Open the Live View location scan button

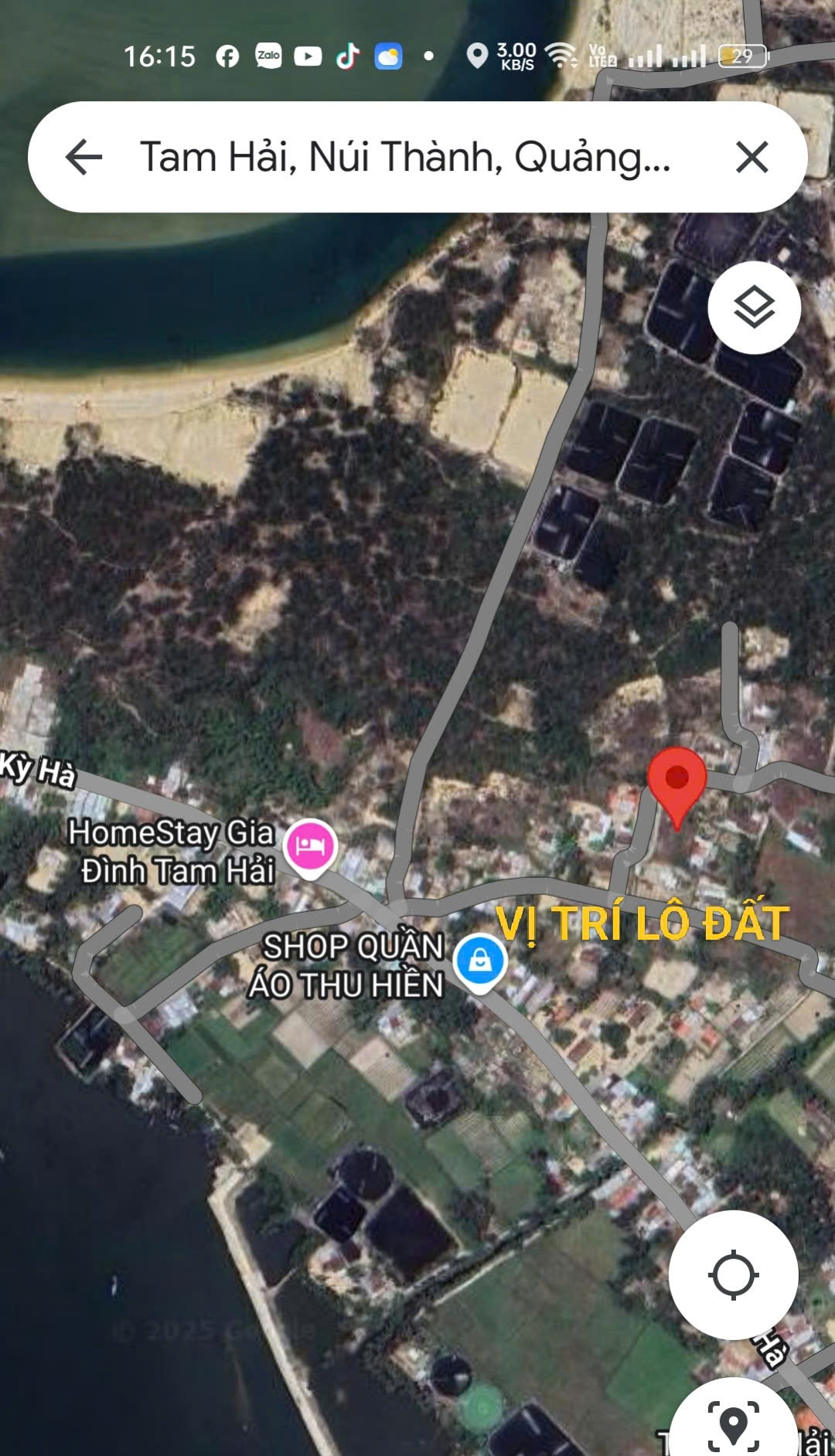click(x=733, y=1422)
